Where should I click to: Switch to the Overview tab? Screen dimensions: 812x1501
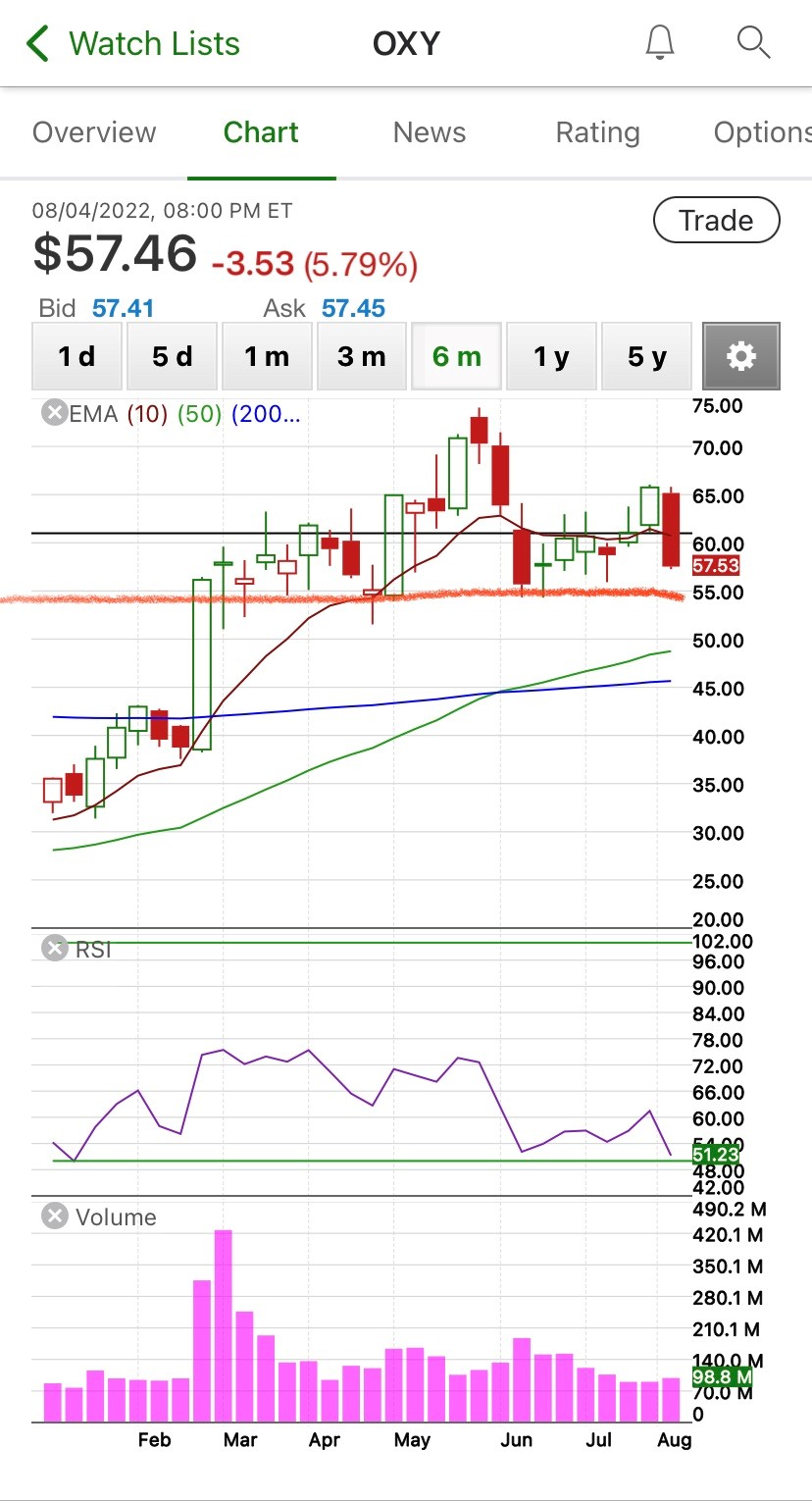coord(94,132)
